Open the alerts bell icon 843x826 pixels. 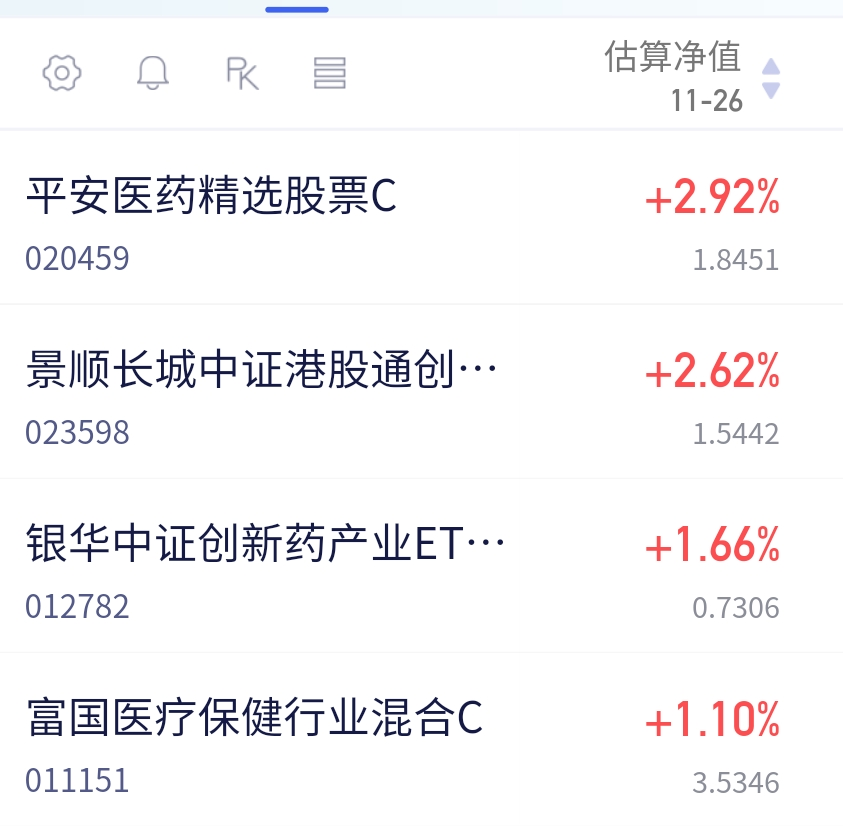click(153, 73)
